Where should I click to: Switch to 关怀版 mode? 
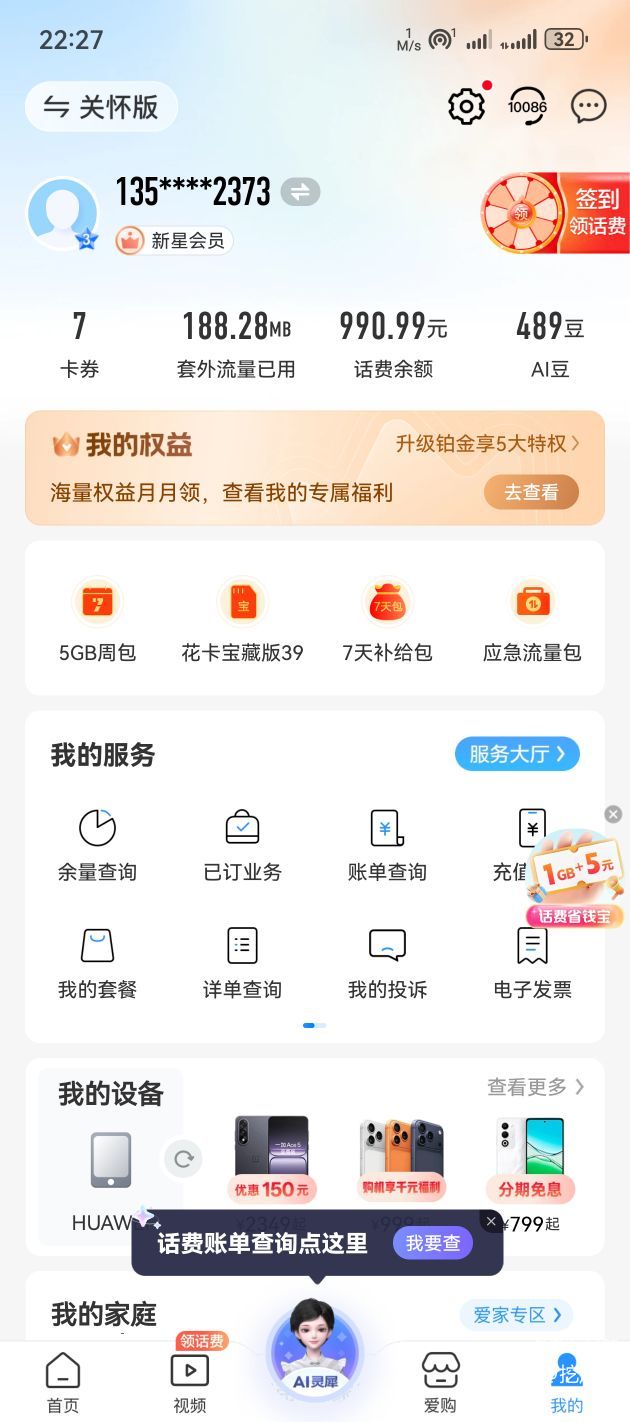point(101,107)
